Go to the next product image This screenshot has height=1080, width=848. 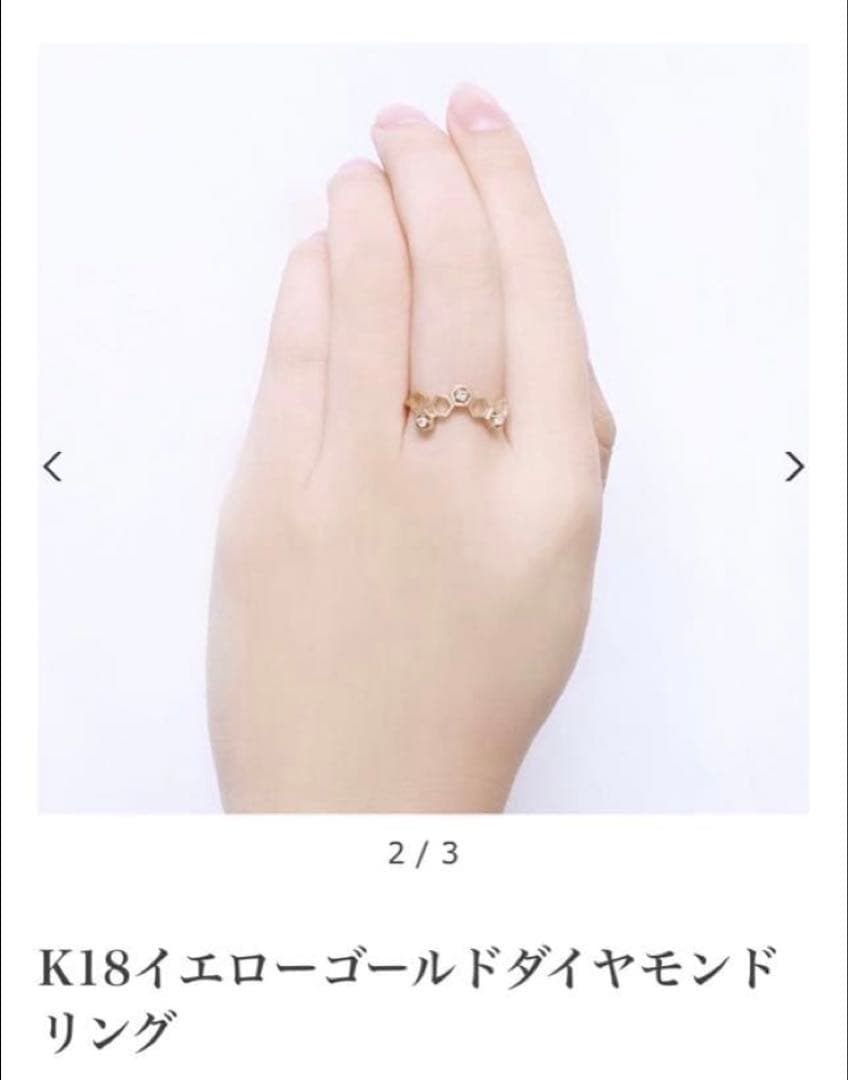point(794,466)
